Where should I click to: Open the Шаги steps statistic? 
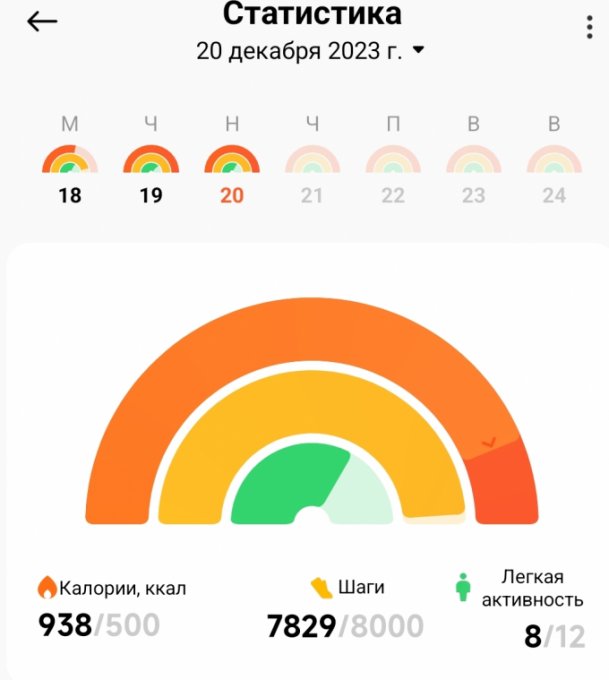(x=345, y=608)
